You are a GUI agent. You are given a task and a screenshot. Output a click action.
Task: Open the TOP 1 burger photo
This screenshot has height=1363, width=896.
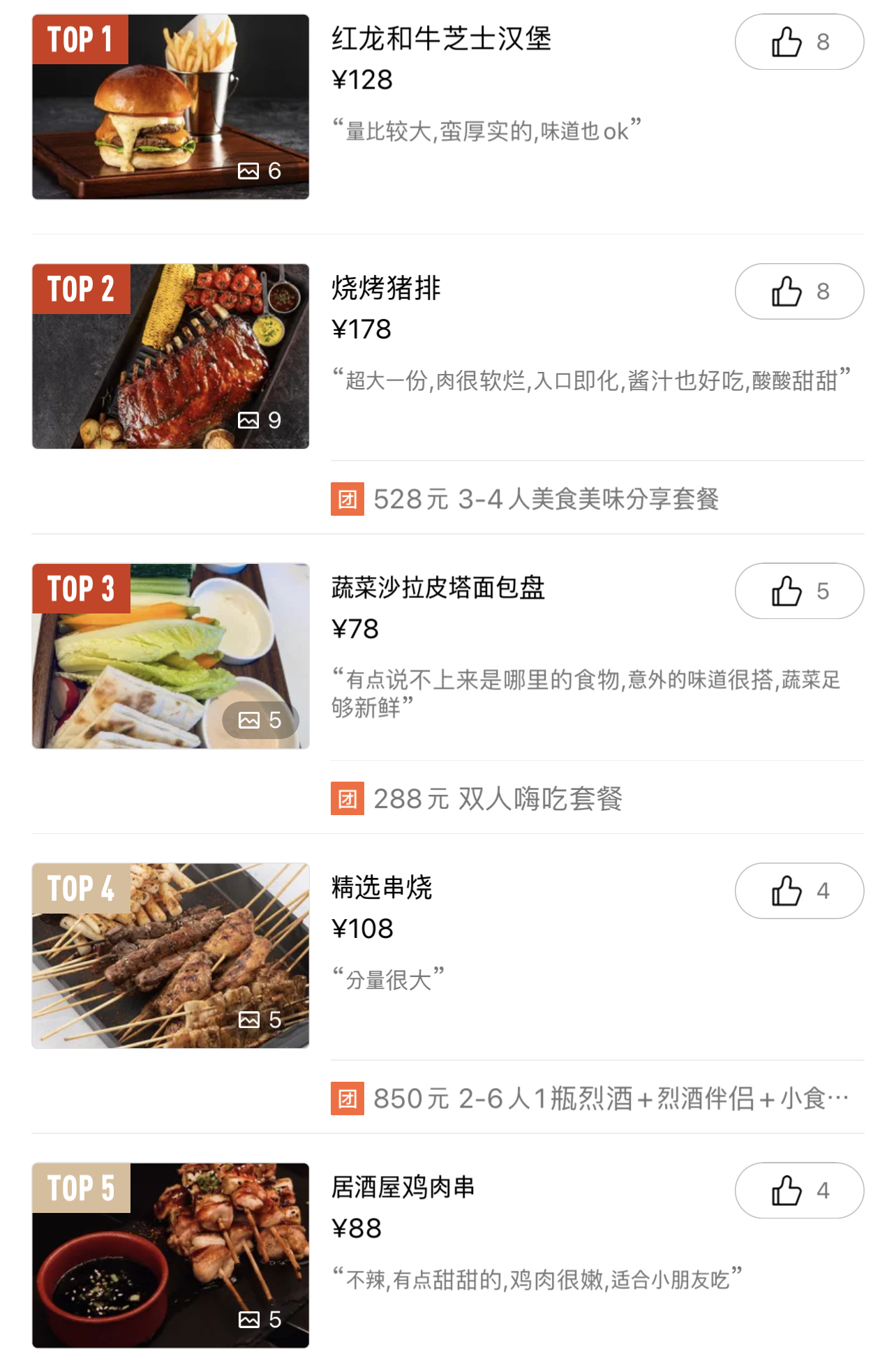click(170, 107)
